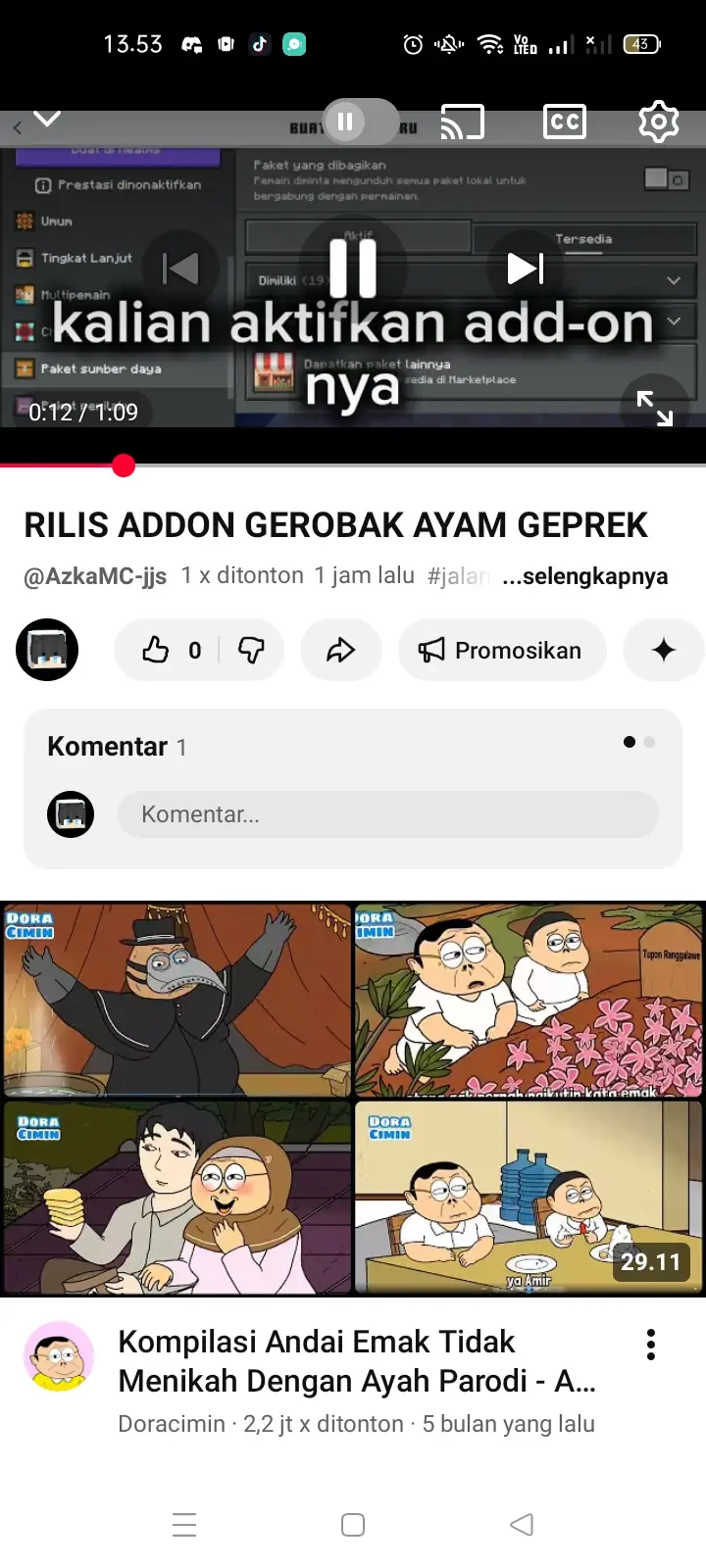This screenshot has height=1568, width=706.
Task: Tap the Promosikan button
Action: coord(501,650)
